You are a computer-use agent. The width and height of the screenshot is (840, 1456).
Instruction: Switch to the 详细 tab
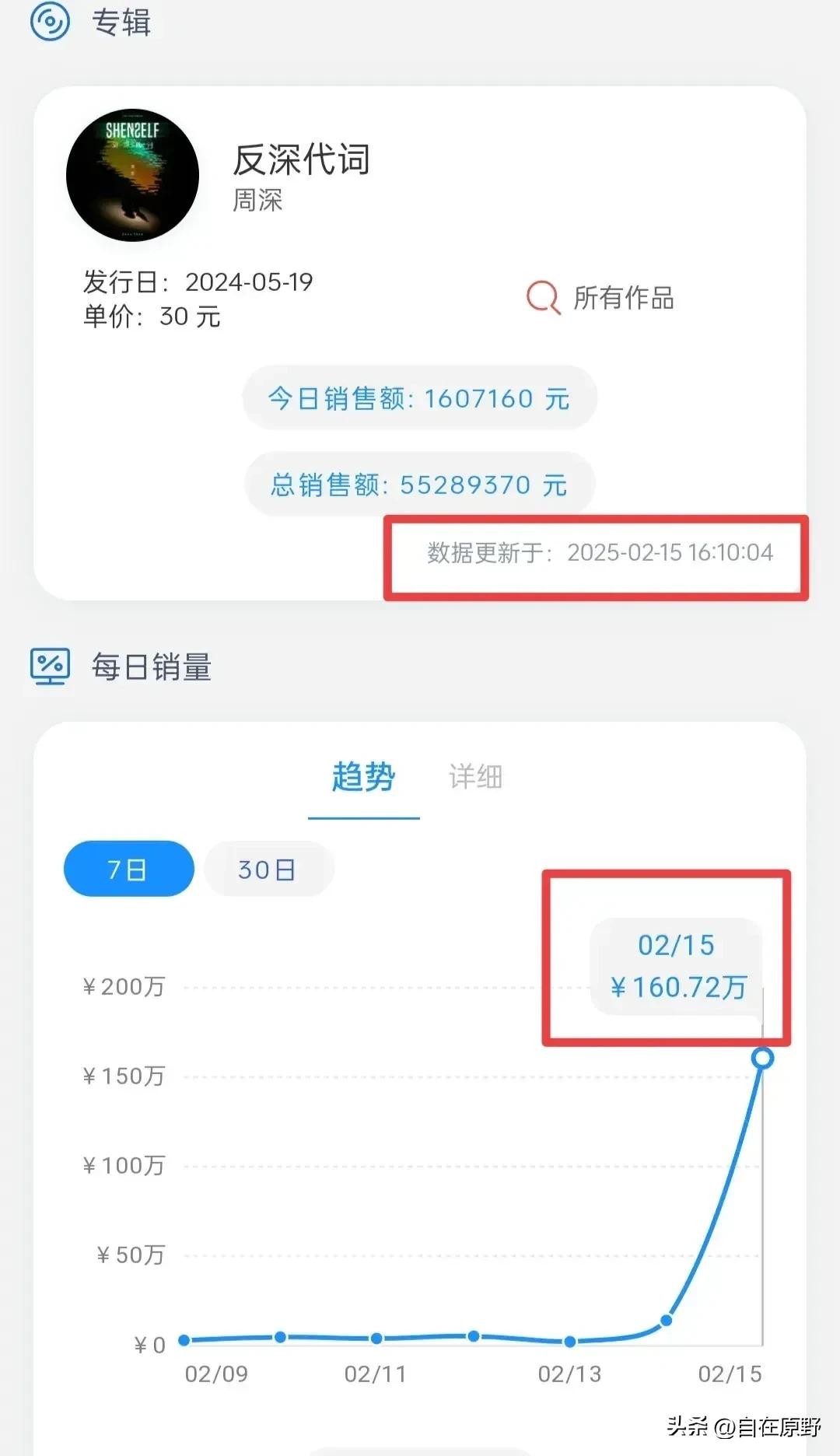(475, 776)
